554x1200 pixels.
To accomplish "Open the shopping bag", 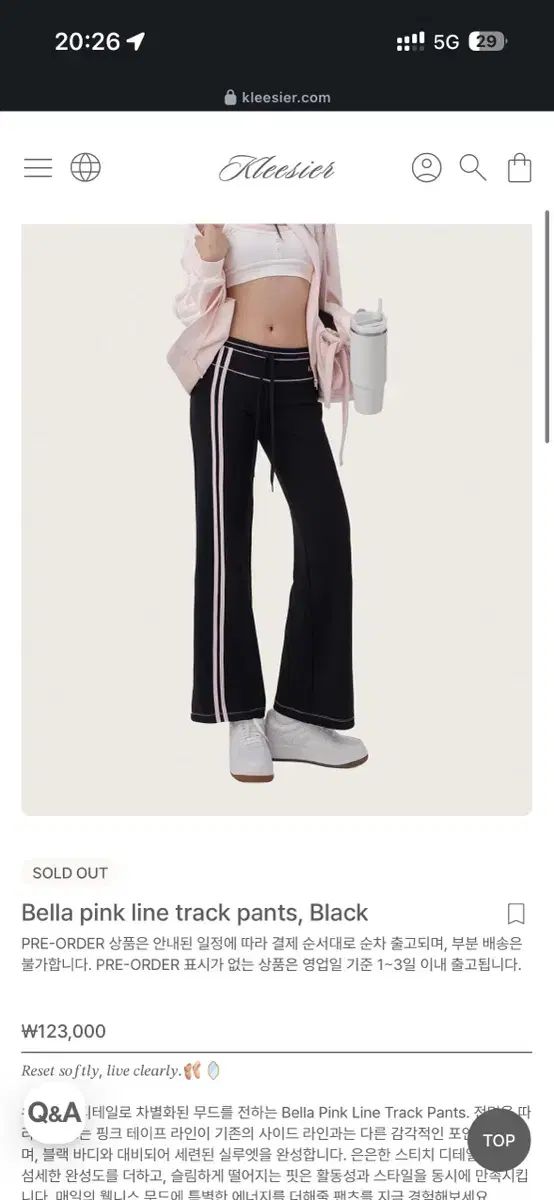I will point(519,167).
